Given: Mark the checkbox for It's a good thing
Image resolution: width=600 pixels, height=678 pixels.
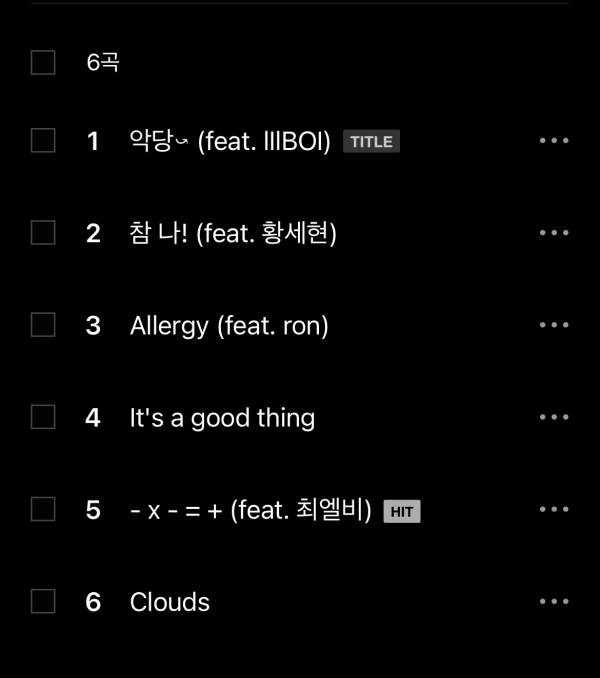Looking at the screenshot, I should [x=43, y=417].
